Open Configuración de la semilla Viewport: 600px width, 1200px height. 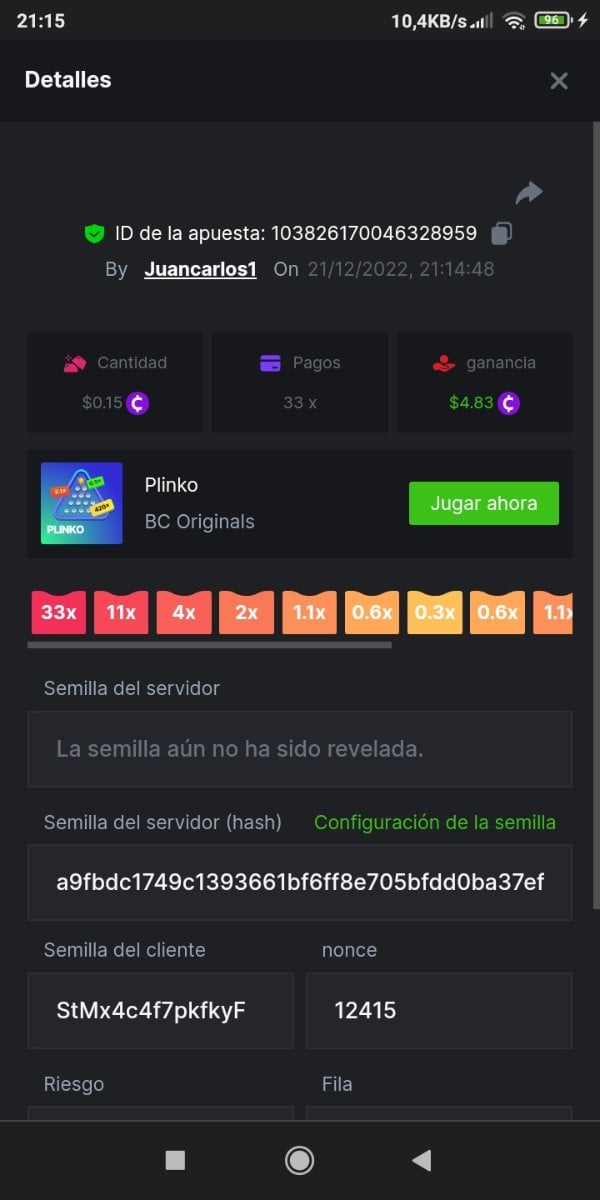click(x=435, y=822)
